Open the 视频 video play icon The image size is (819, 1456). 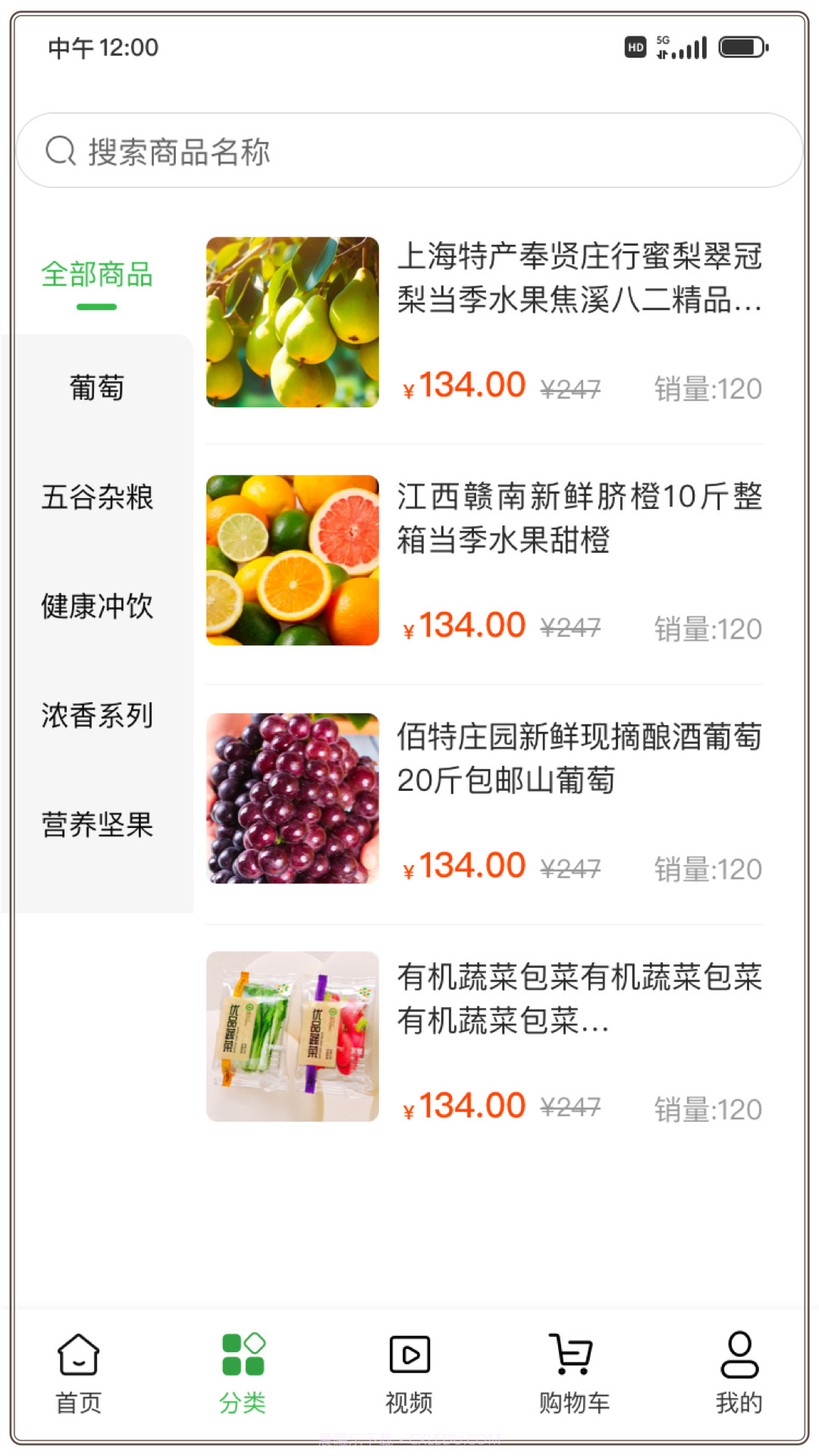(x=409, y=1355)
